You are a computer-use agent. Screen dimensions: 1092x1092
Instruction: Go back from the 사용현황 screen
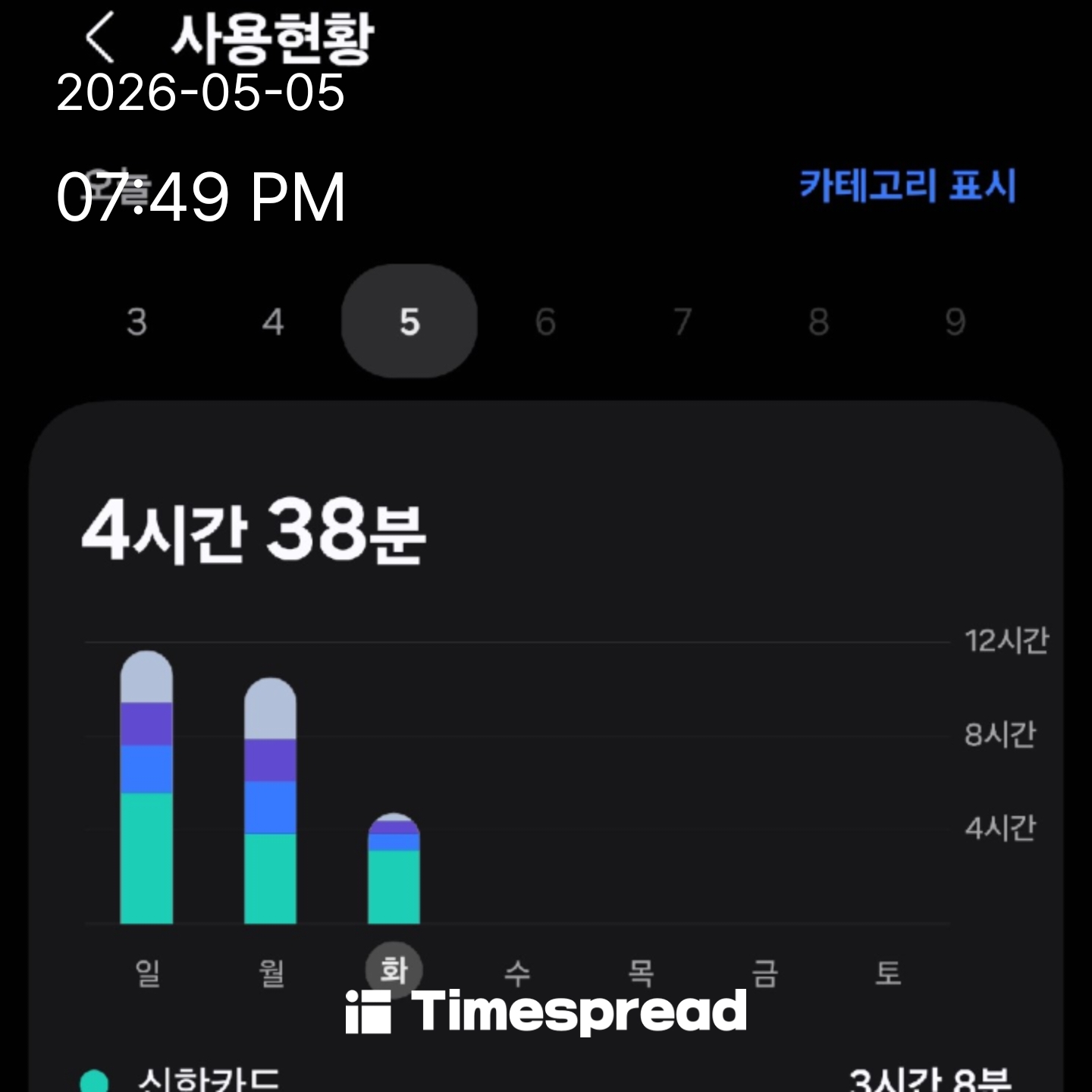click(x=99, y=36)
